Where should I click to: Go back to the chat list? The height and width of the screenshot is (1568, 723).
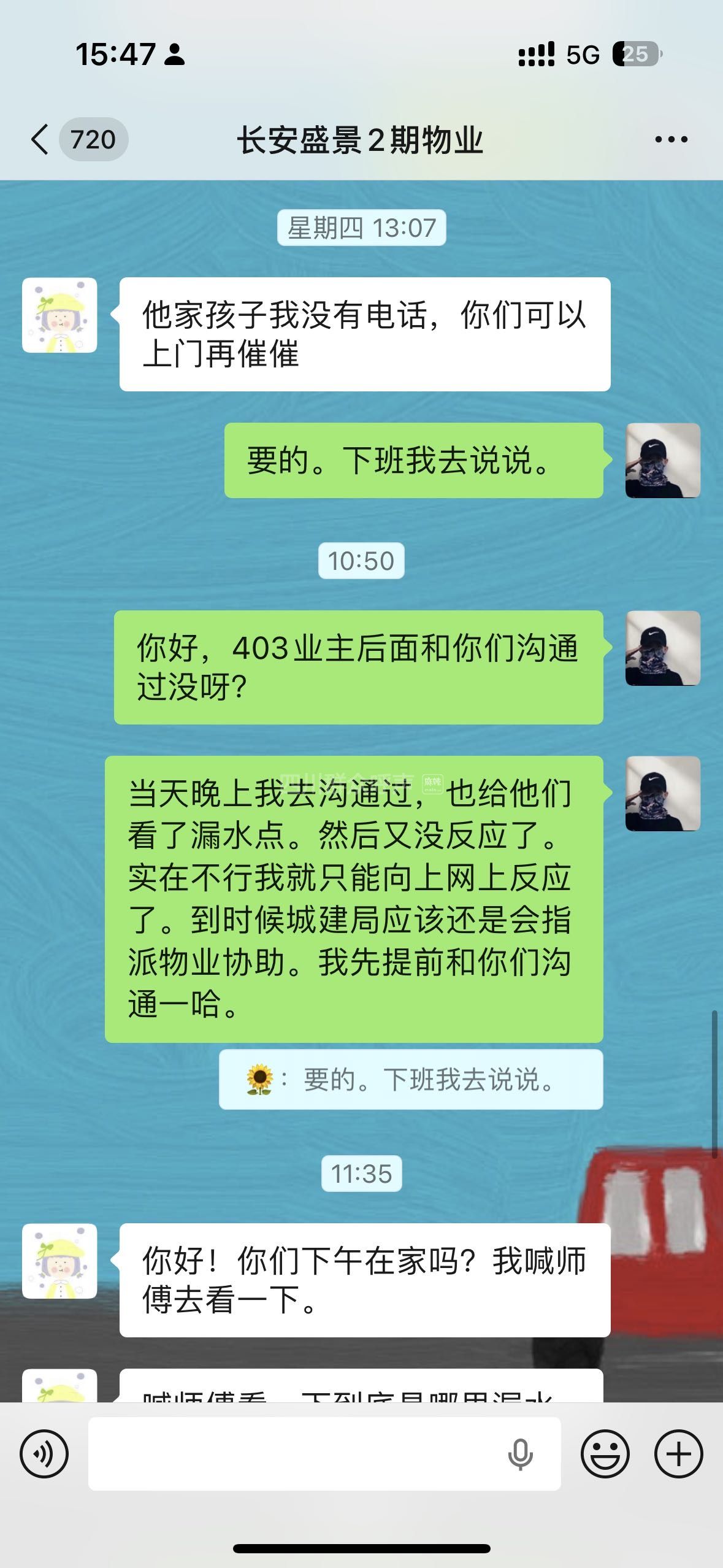click(40, 140)
